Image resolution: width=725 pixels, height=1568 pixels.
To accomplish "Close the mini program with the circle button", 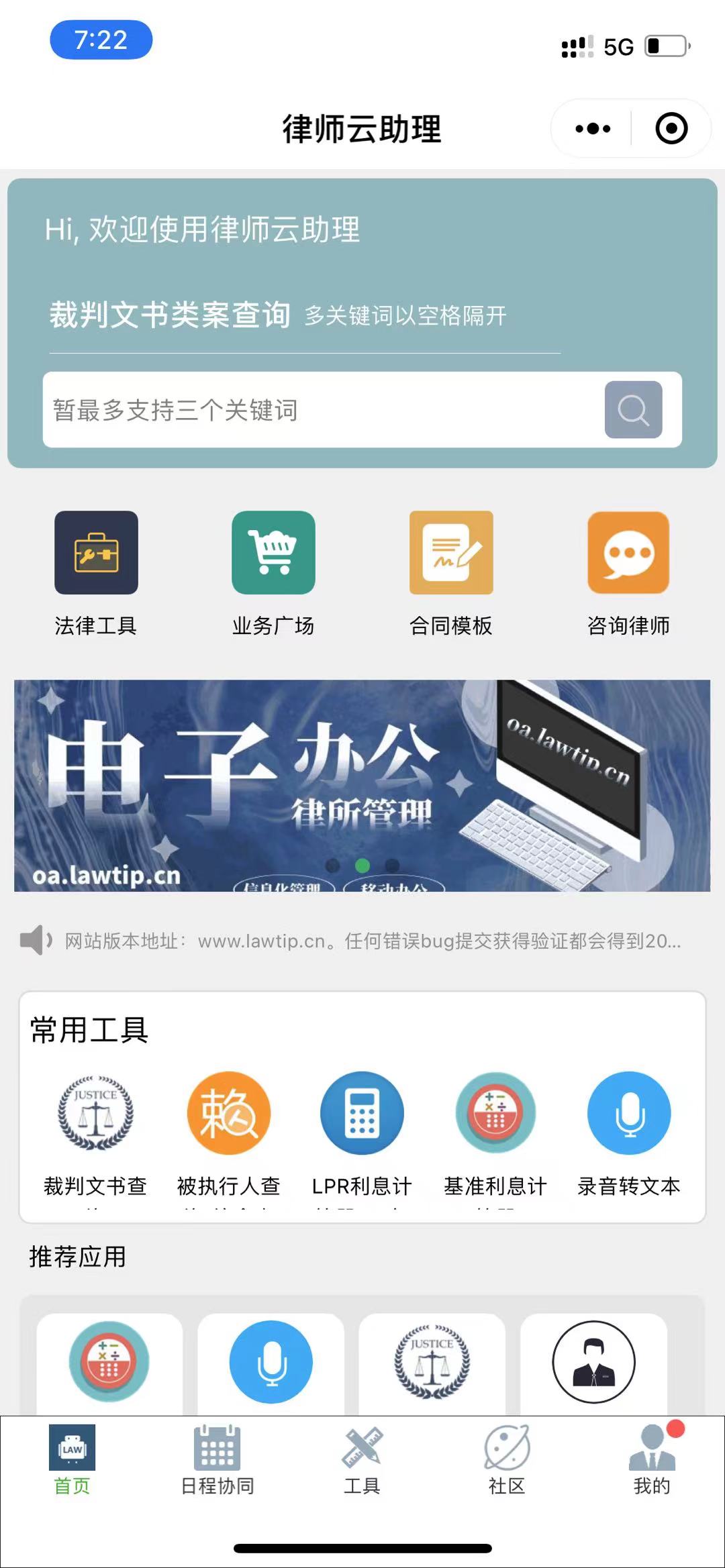I will (671, 128).
